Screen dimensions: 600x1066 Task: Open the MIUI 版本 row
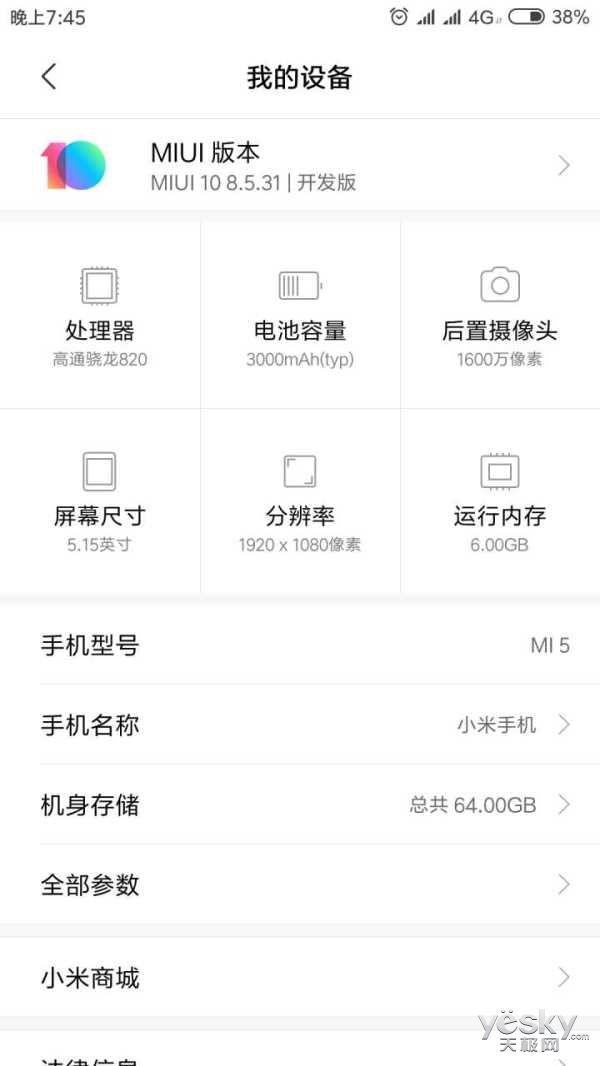[300, 165]
